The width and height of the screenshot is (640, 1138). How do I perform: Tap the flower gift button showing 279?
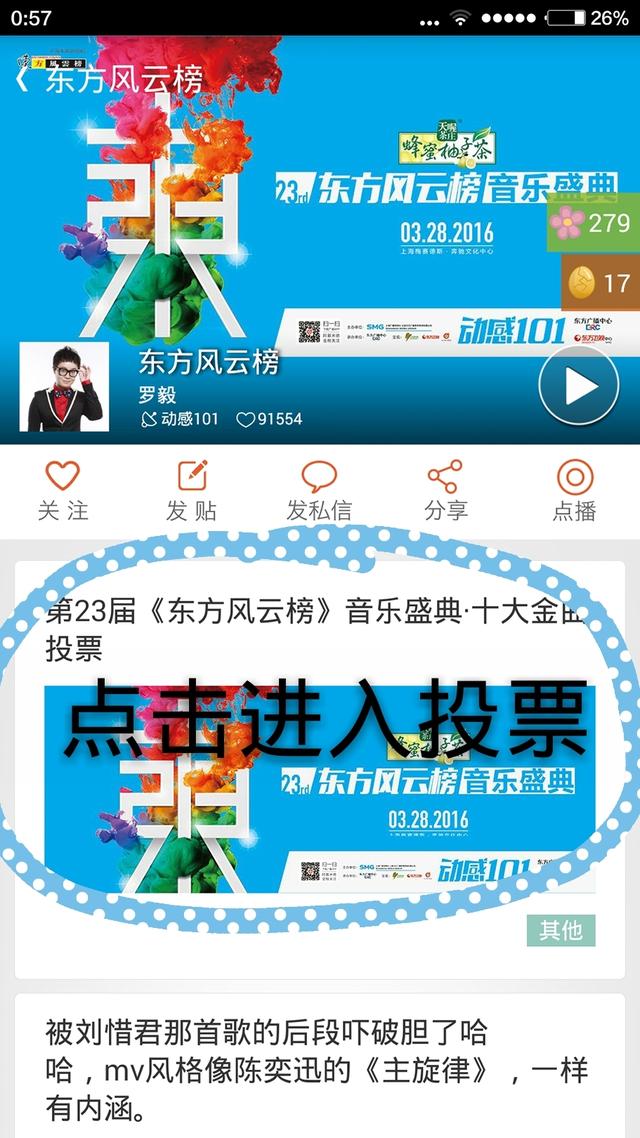pyautogui.click(x=592, y=223)
